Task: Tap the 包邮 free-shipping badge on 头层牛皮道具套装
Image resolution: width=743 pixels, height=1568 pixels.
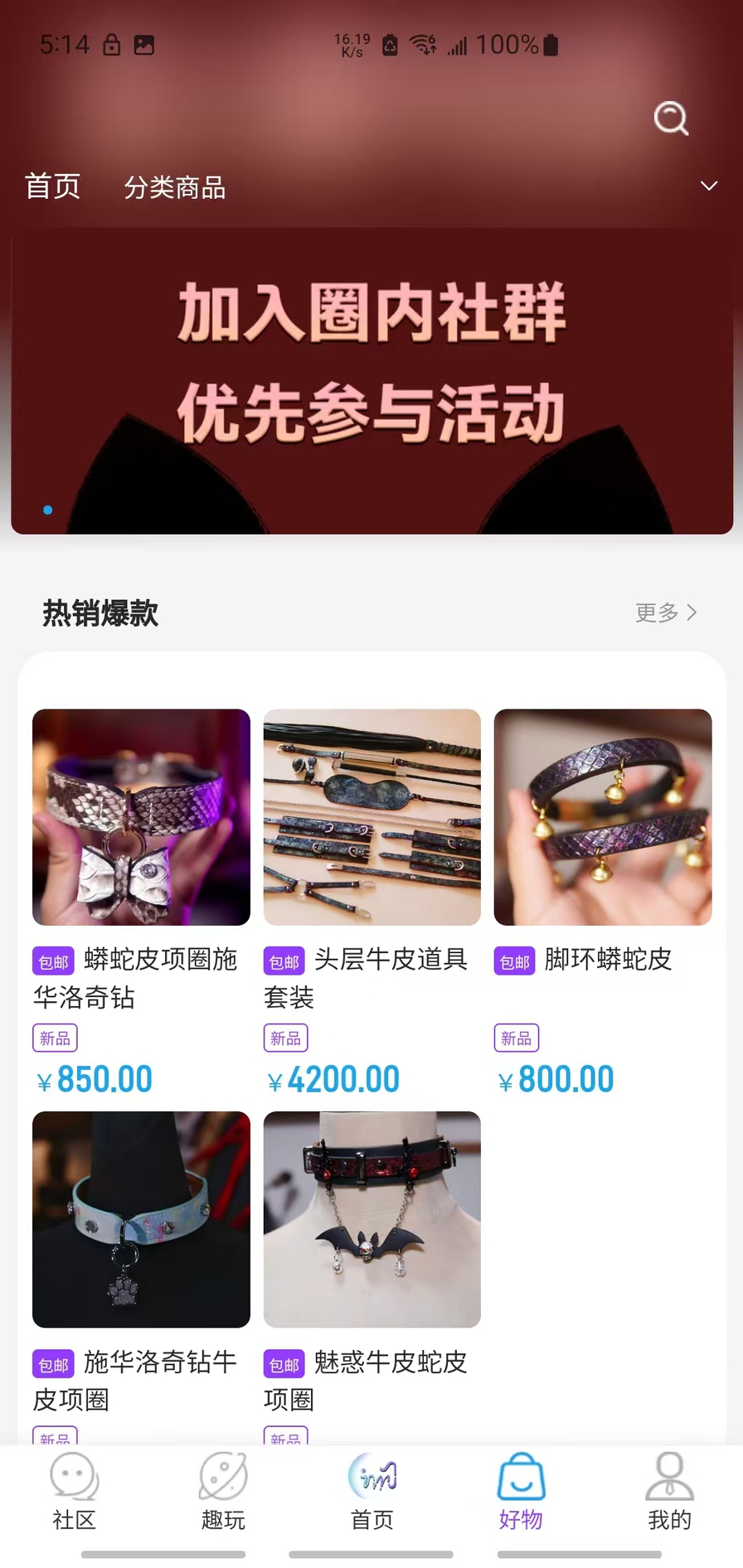Action: pos(284,961)
